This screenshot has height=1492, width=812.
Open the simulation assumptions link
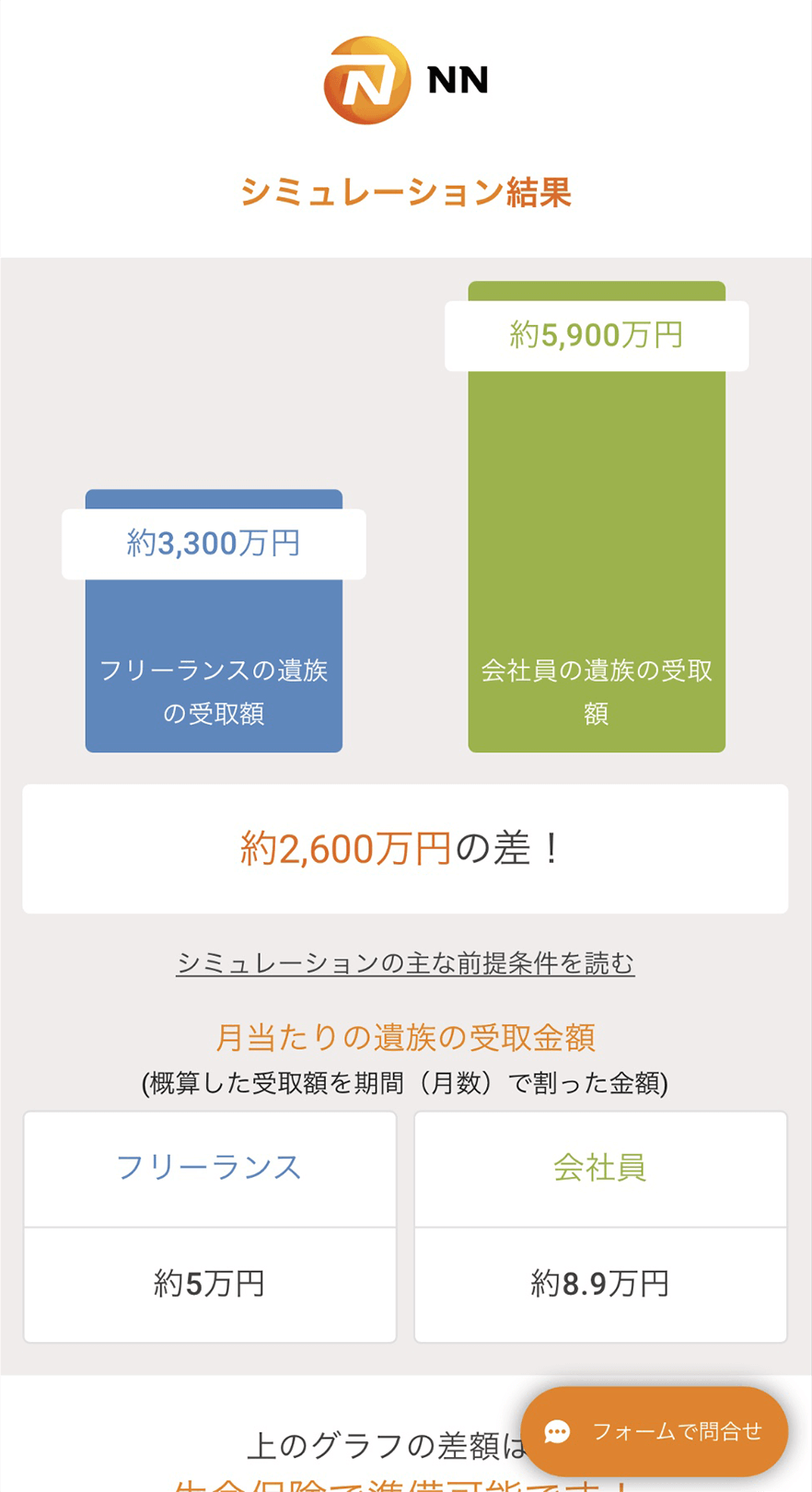(406, 963)
